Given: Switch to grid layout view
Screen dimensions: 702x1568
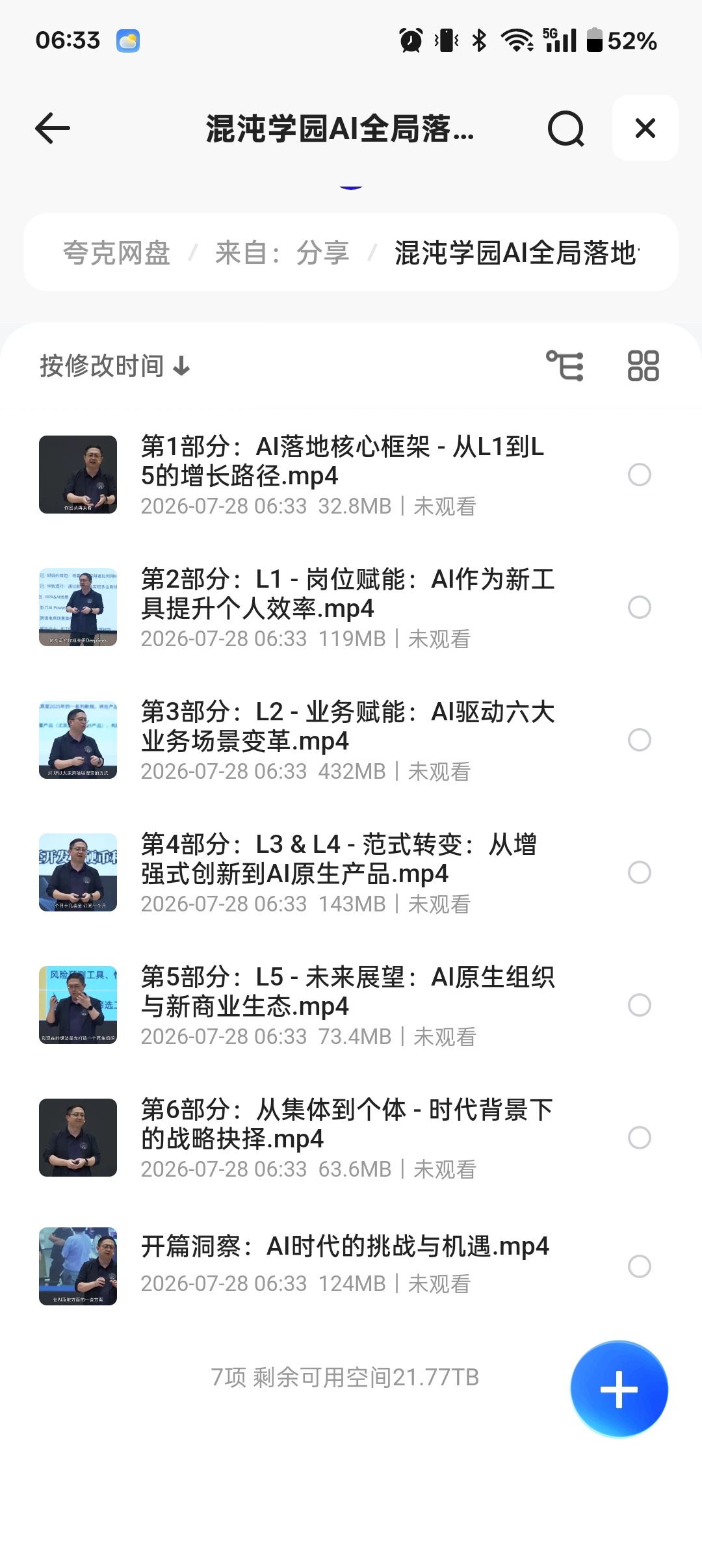Looking at the screenshot, I should coord(643,365).
